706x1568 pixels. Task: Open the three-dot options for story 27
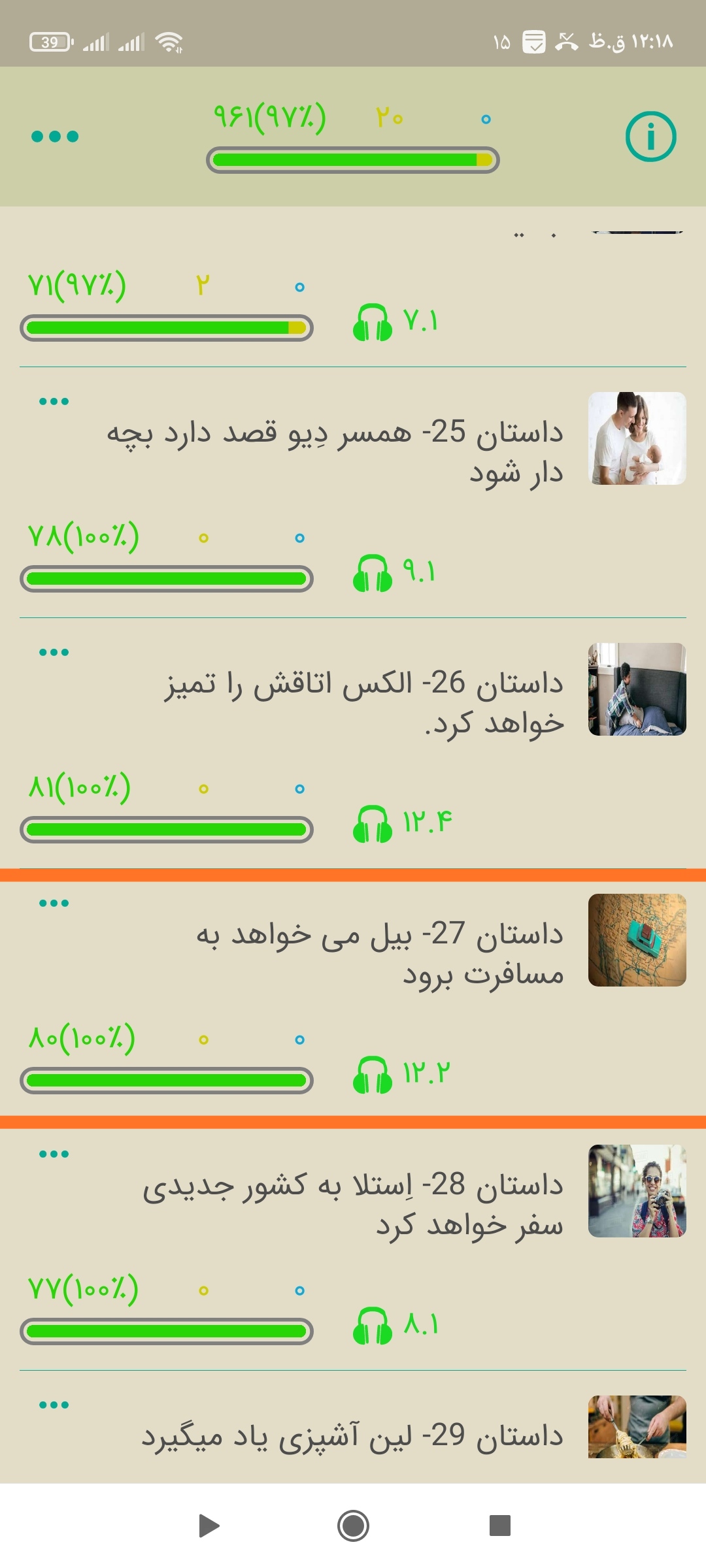tap(54, 904)
